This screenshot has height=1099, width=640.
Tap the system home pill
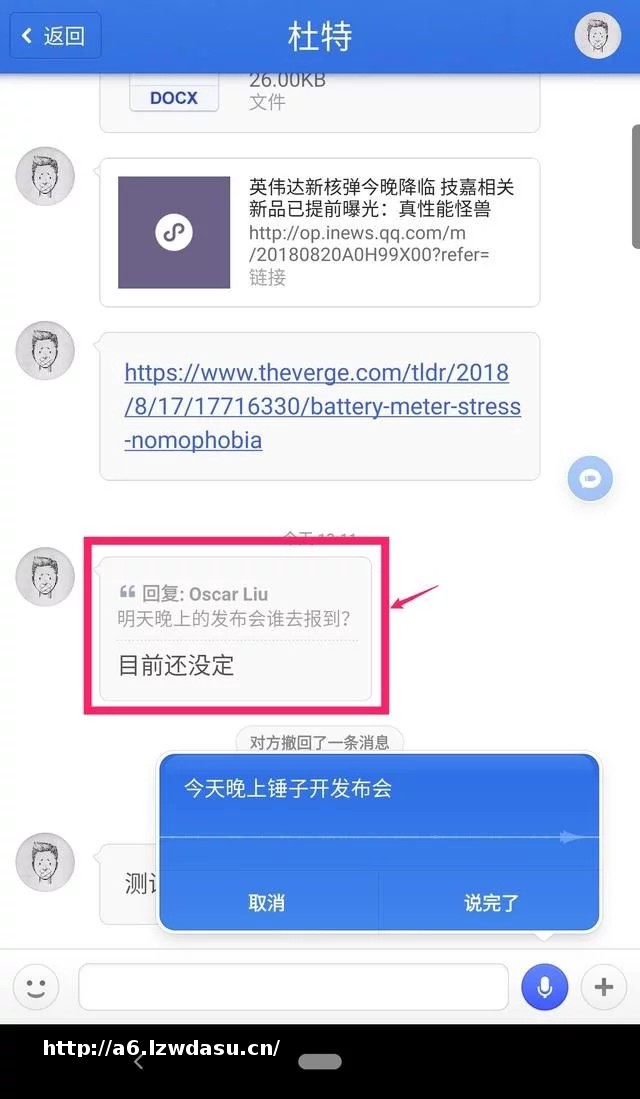pyautogui.click(x=320, y=1062)
